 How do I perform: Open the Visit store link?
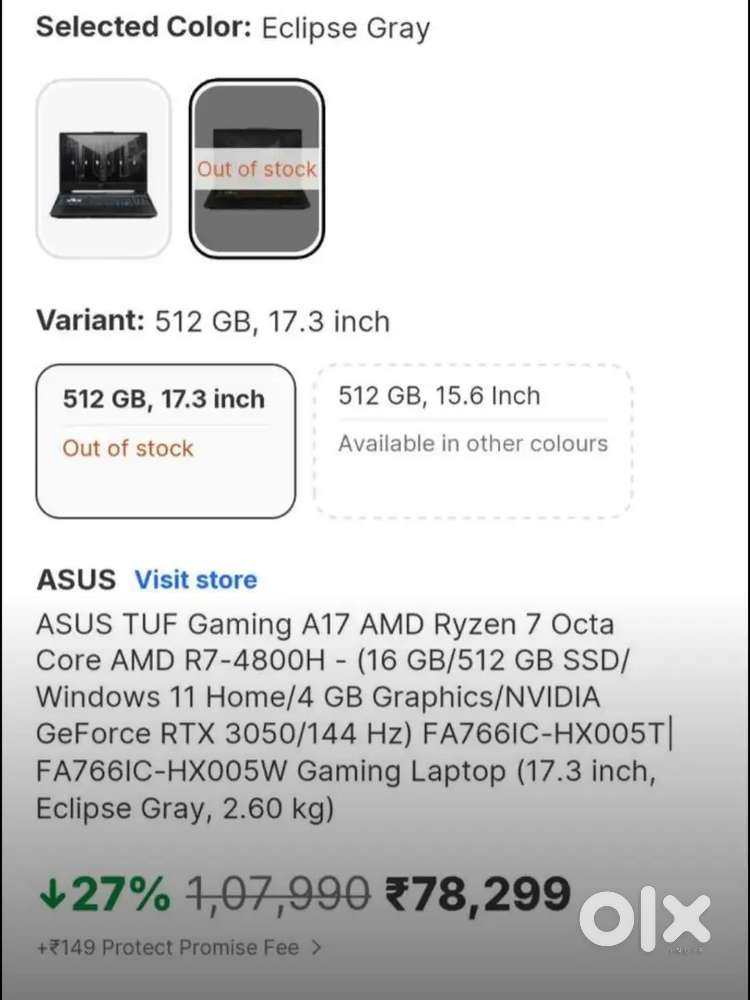[196, 580]
